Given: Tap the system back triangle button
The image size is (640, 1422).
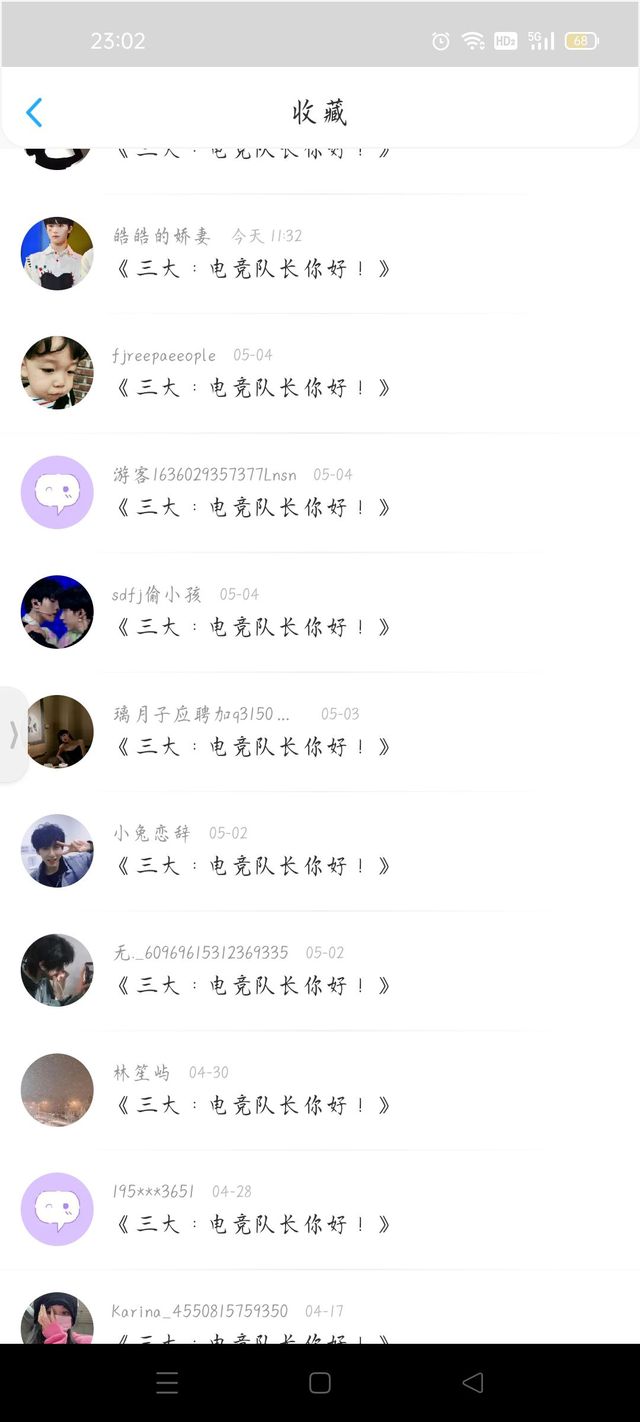Looking at the screenshot, I should point(473,1383).
